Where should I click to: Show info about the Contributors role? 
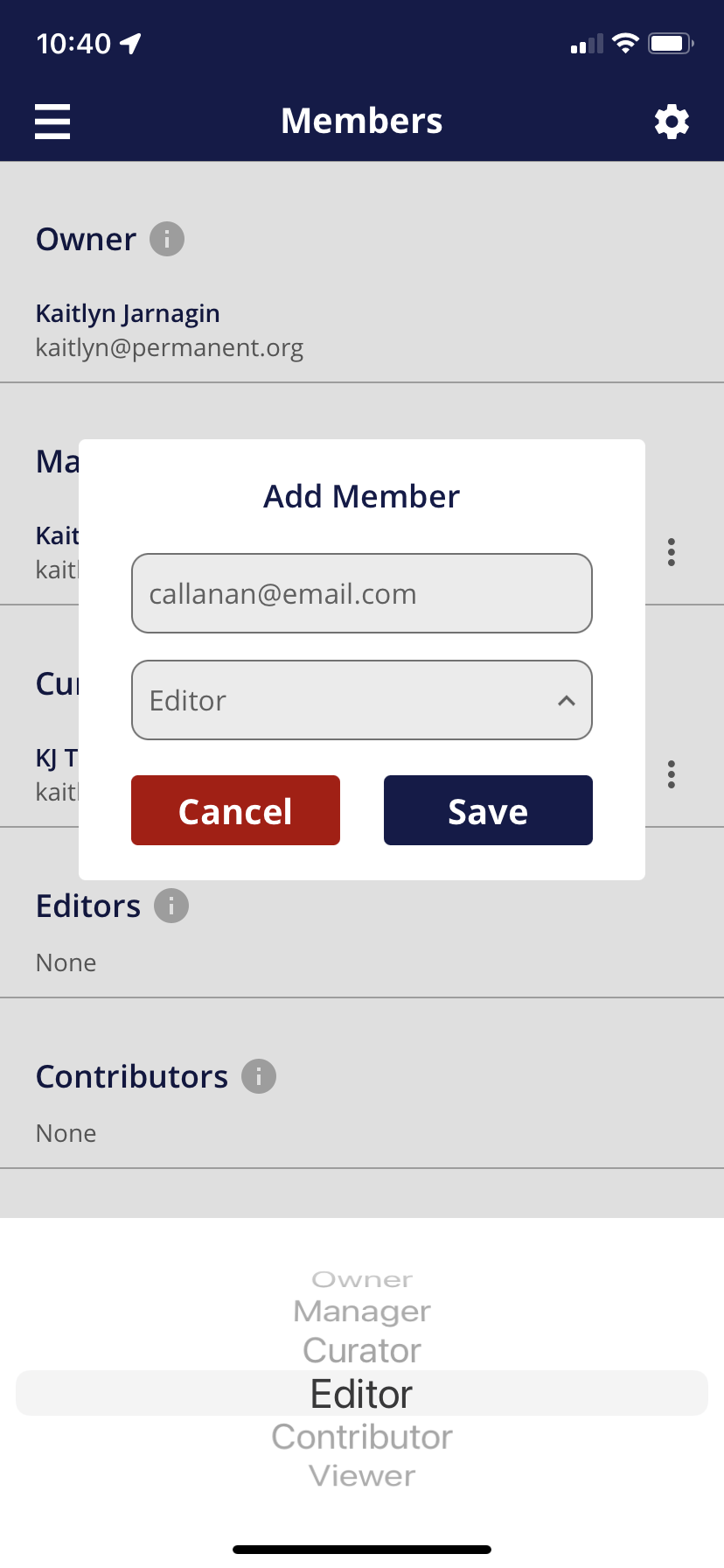click(x=259, y=1076)
